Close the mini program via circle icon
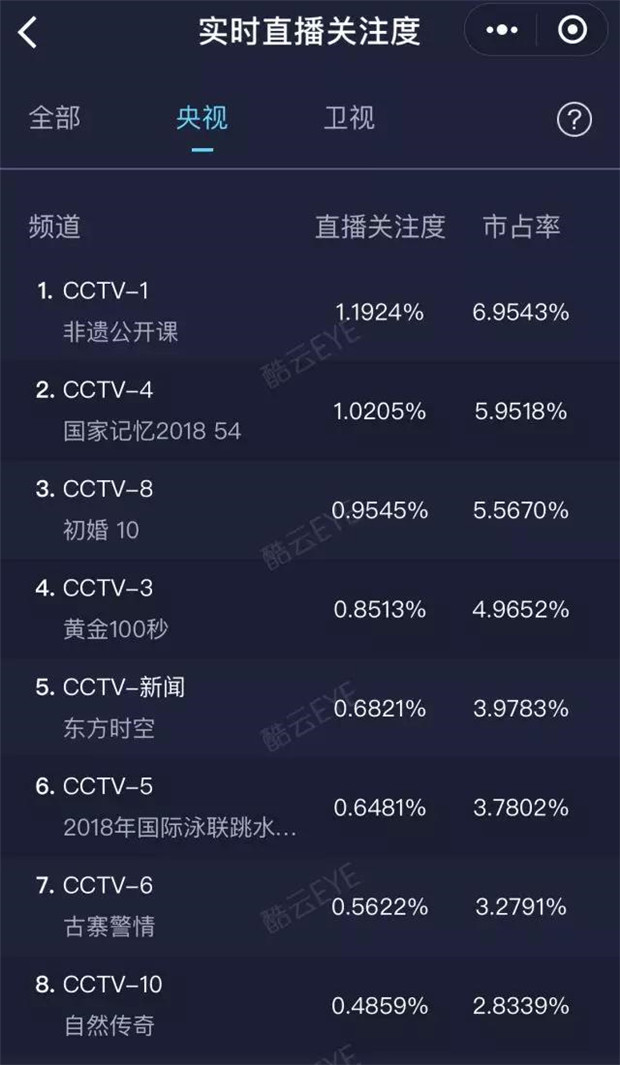This screenshot has height=1065, width=620. click(x=572, y=31)
